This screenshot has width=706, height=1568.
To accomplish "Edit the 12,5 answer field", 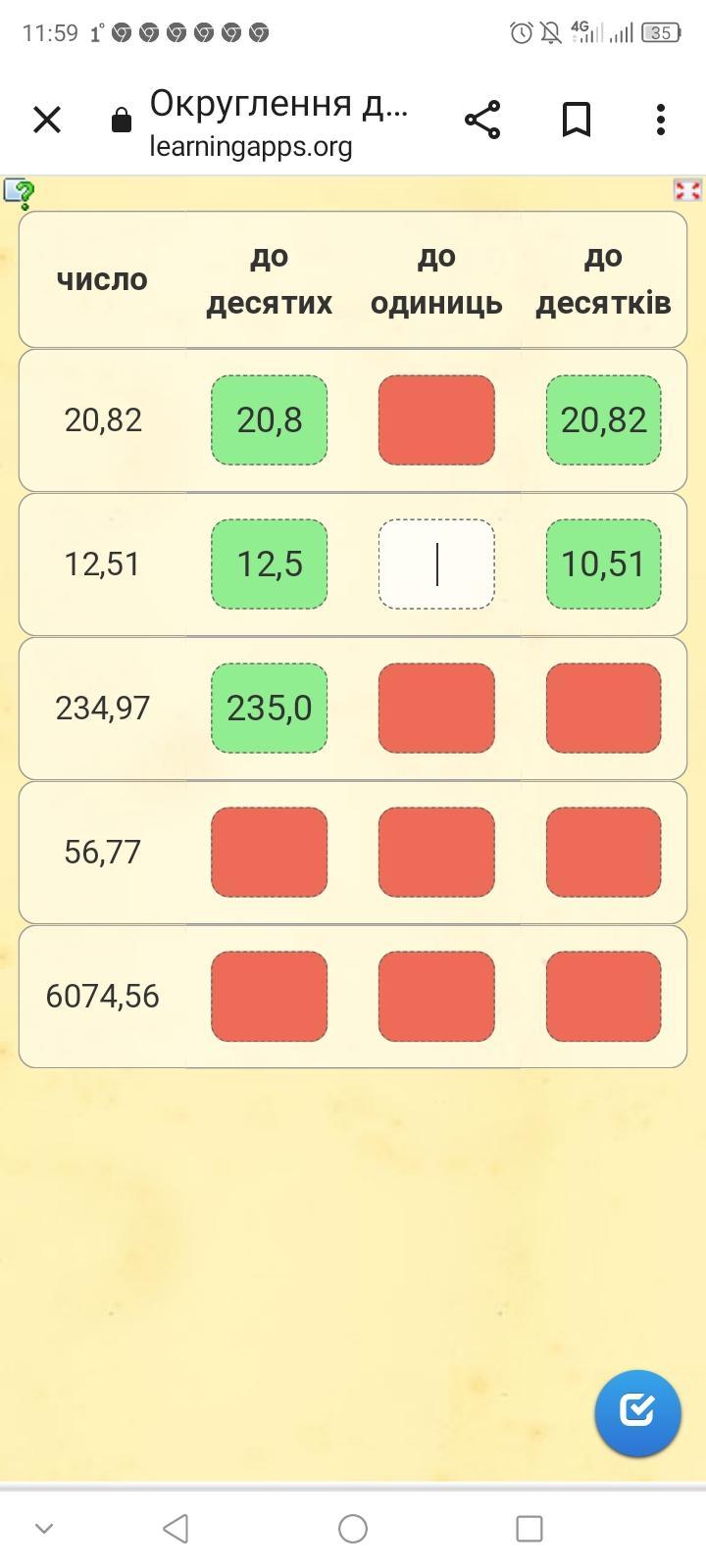I will pyautogui.click(x=269, y=564).
